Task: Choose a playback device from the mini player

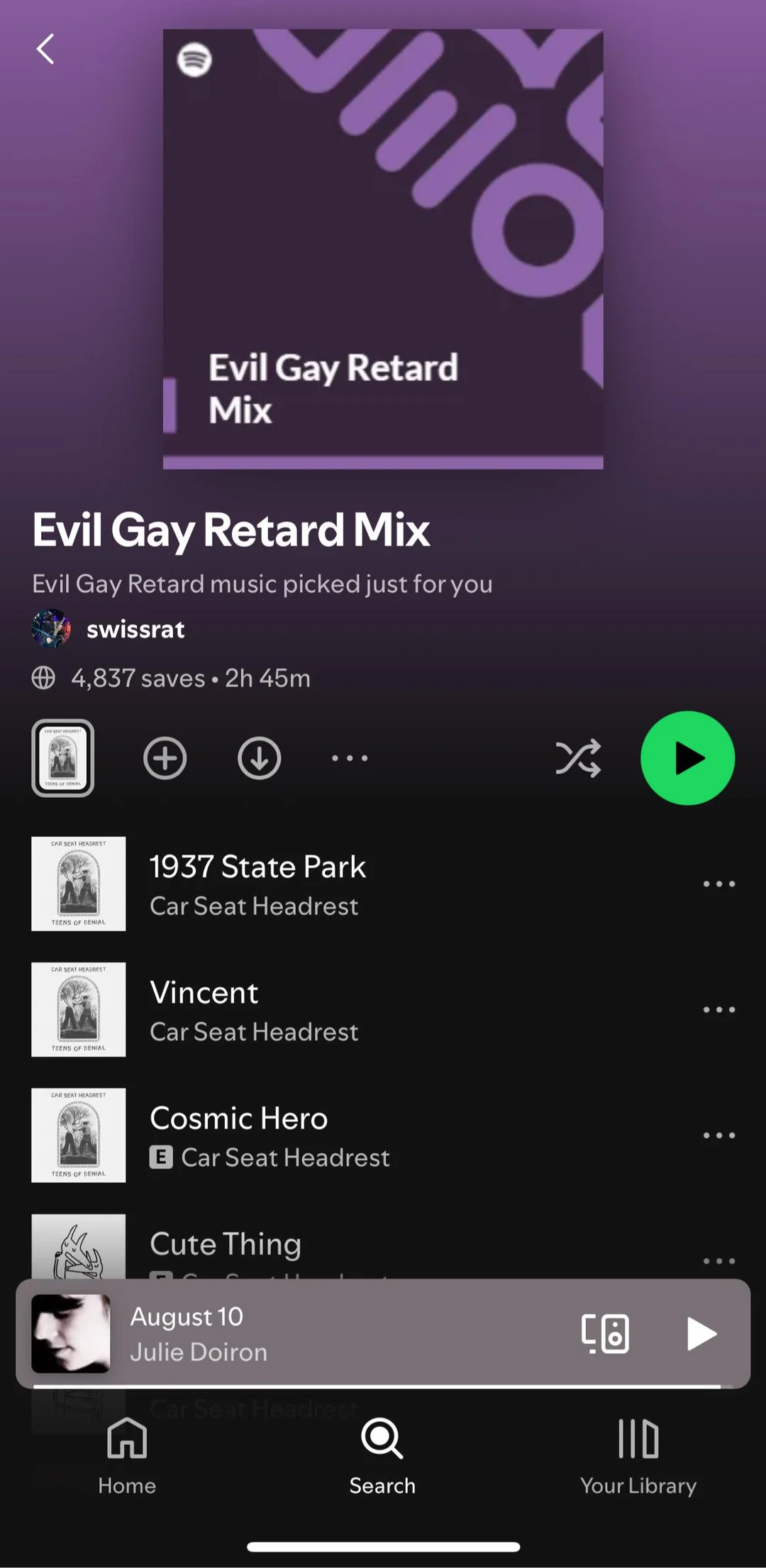Action: pos(605,1334)
